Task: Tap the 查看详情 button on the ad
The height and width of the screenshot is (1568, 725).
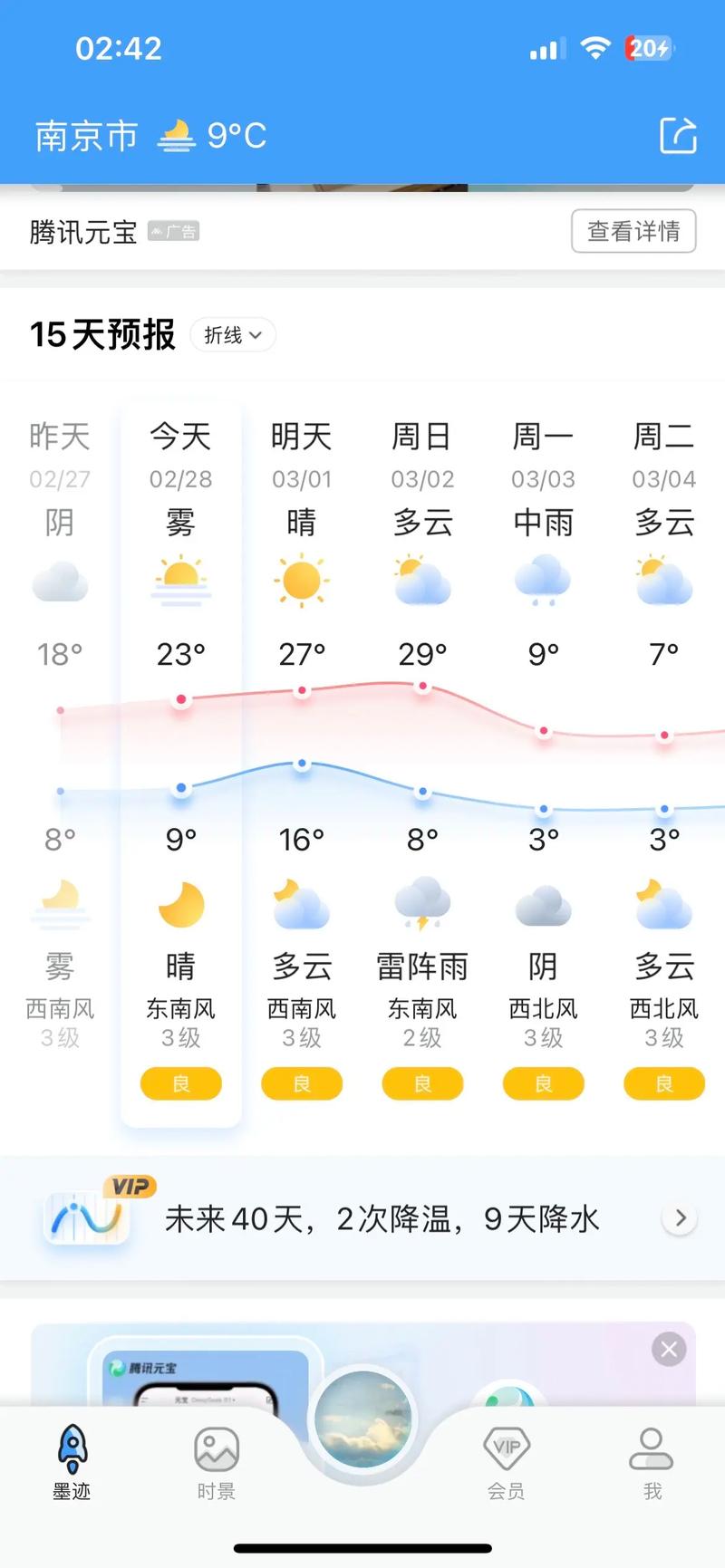Action: 633,231
